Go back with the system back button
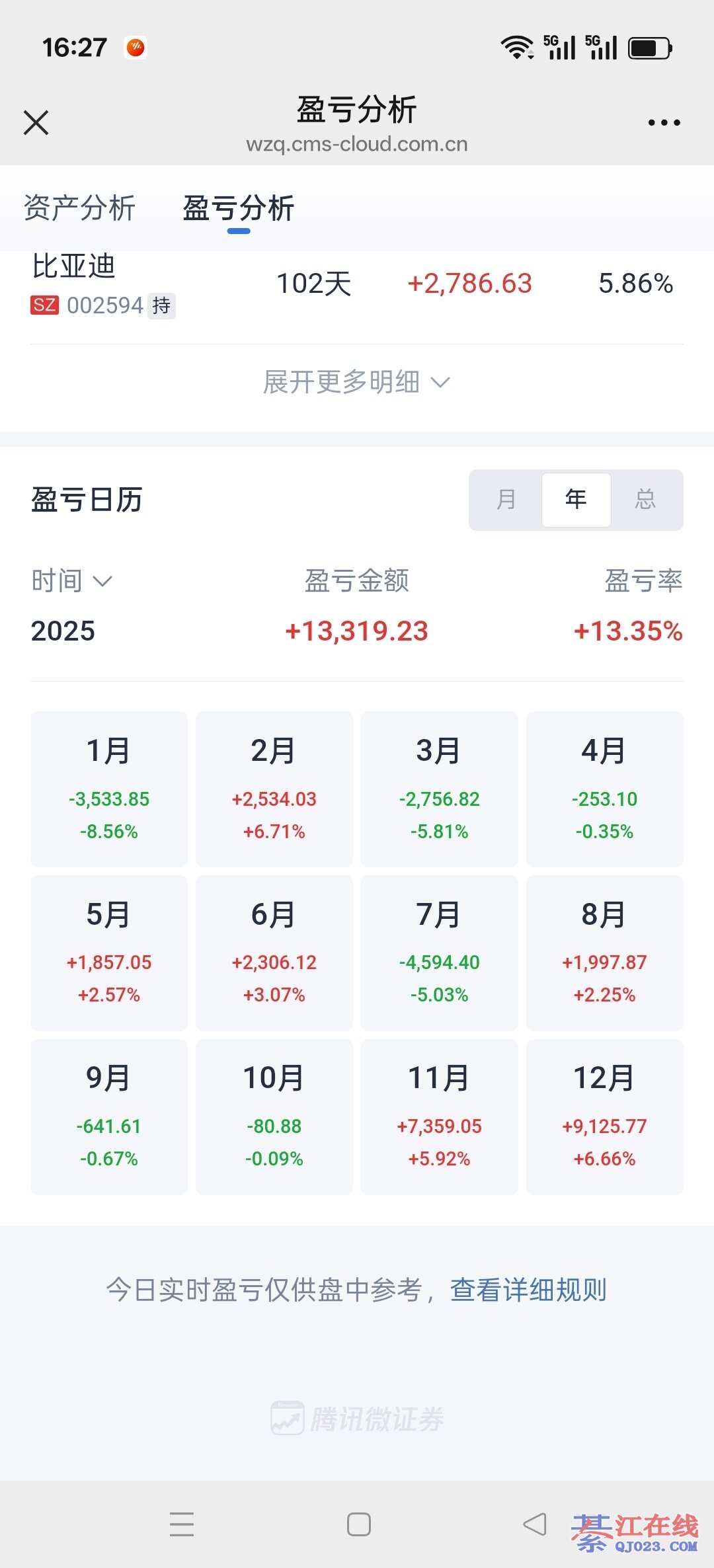 (x=534, y=1524)
